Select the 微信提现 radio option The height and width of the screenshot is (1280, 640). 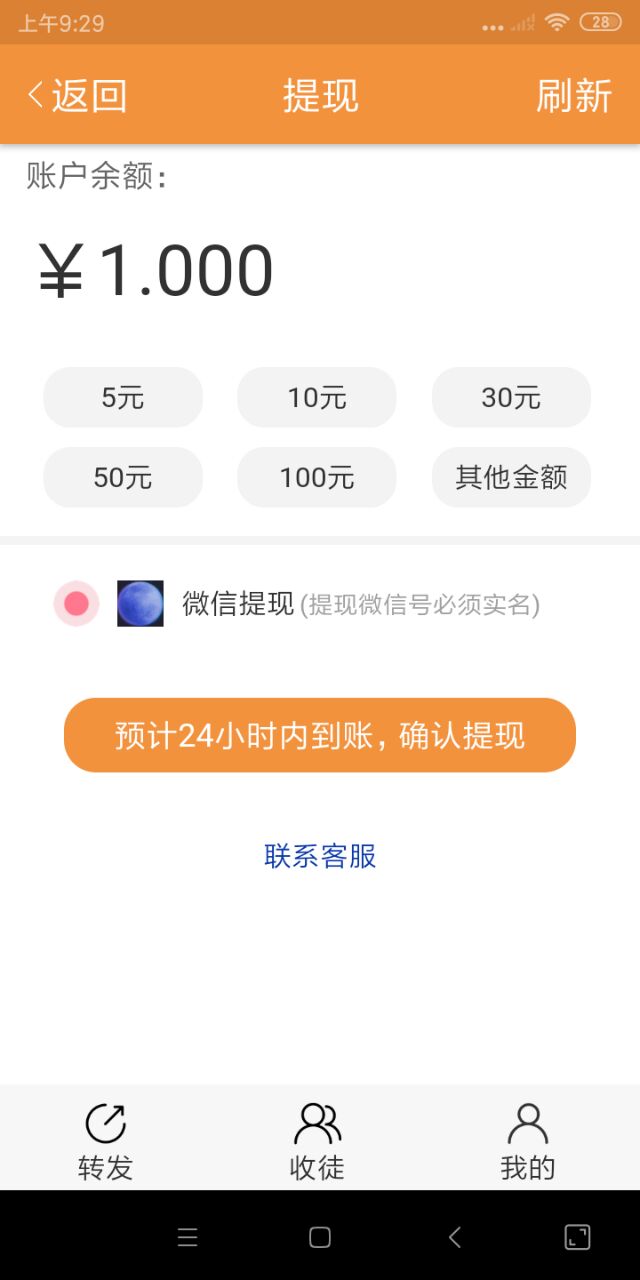[x=77, y=604]
